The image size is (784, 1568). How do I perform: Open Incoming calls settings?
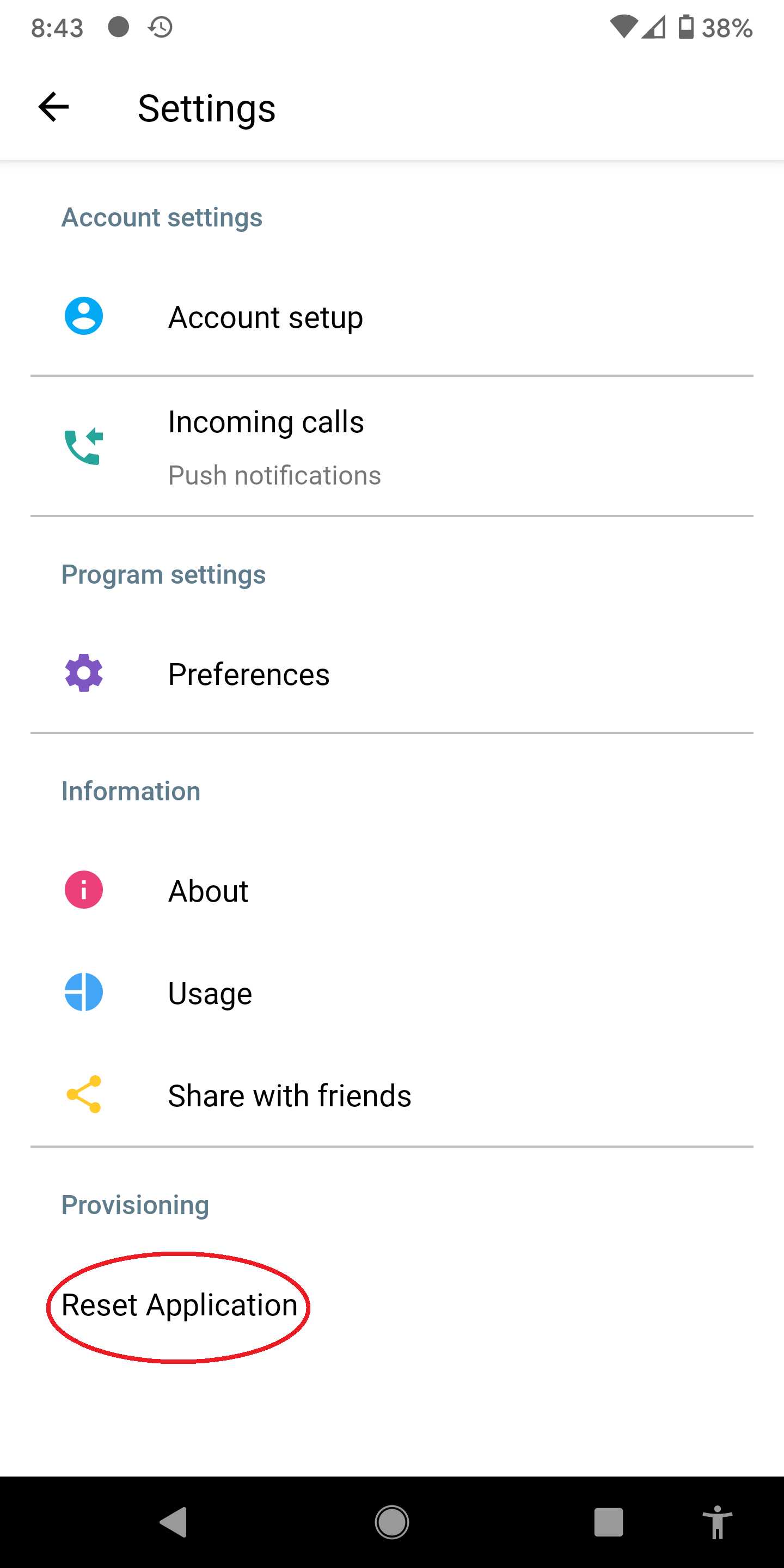[266, 448]
